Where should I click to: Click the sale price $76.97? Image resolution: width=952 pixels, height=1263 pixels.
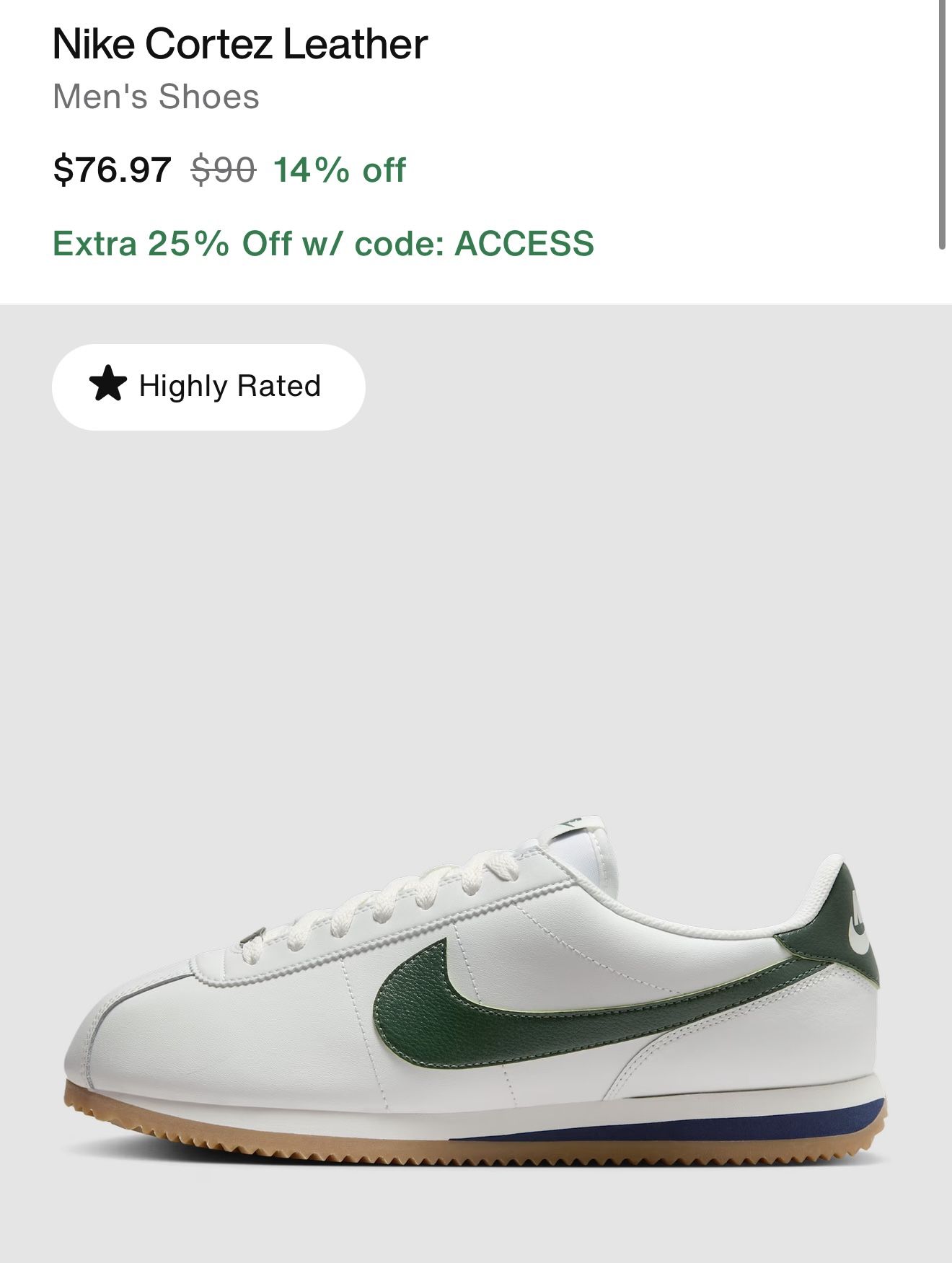point(112,170)
